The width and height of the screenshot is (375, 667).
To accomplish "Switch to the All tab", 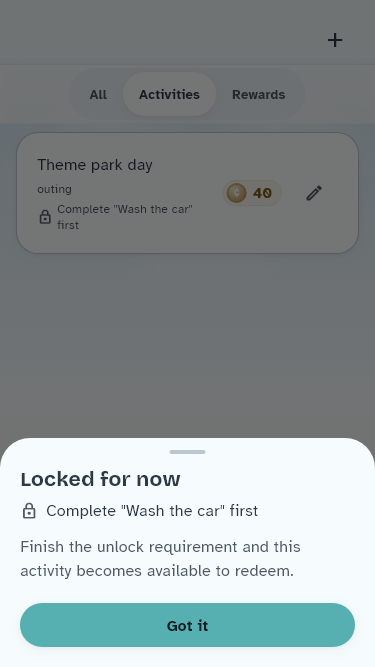I will [98, 94].
